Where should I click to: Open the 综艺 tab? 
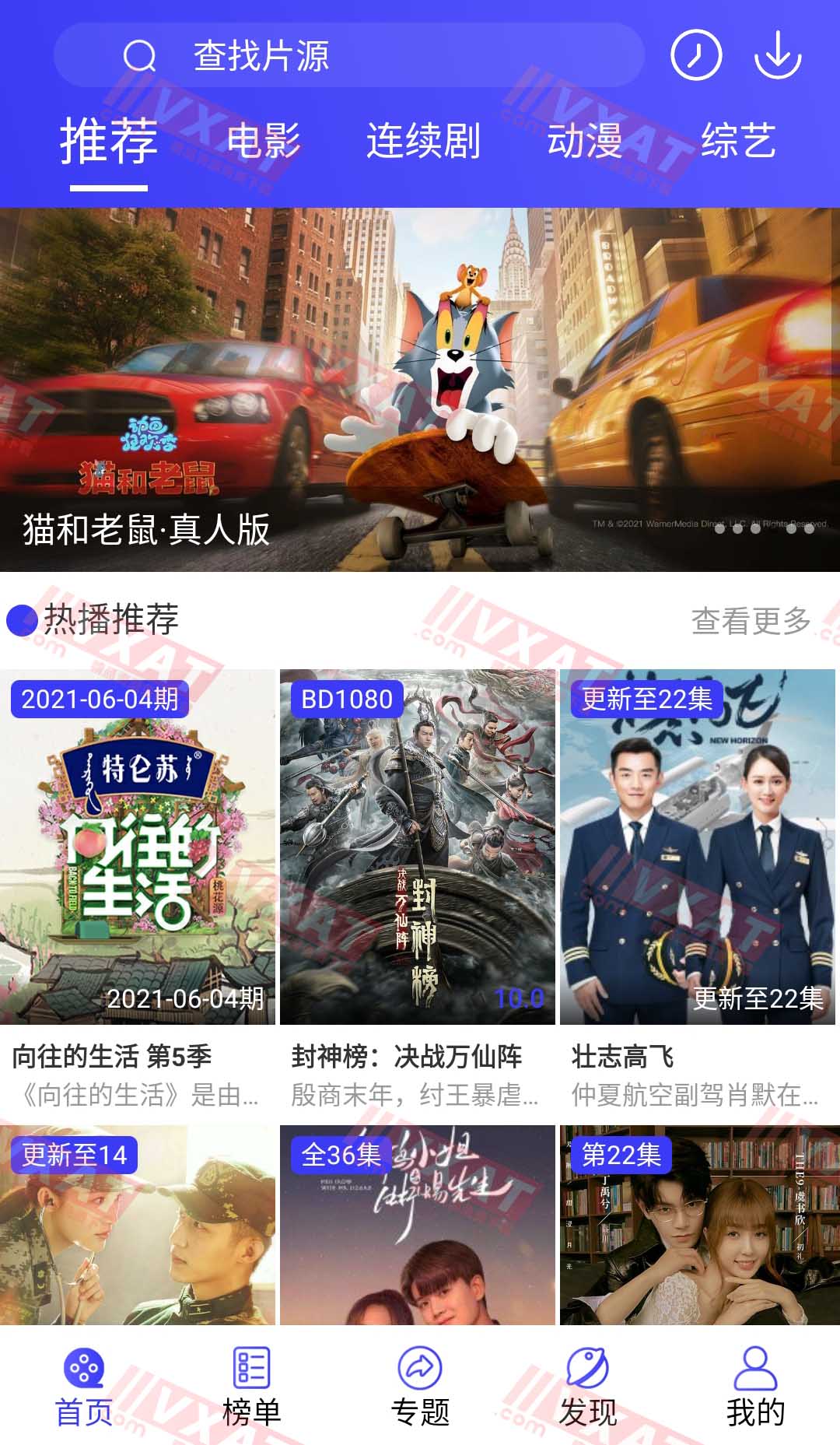click(x=739, y=140)
